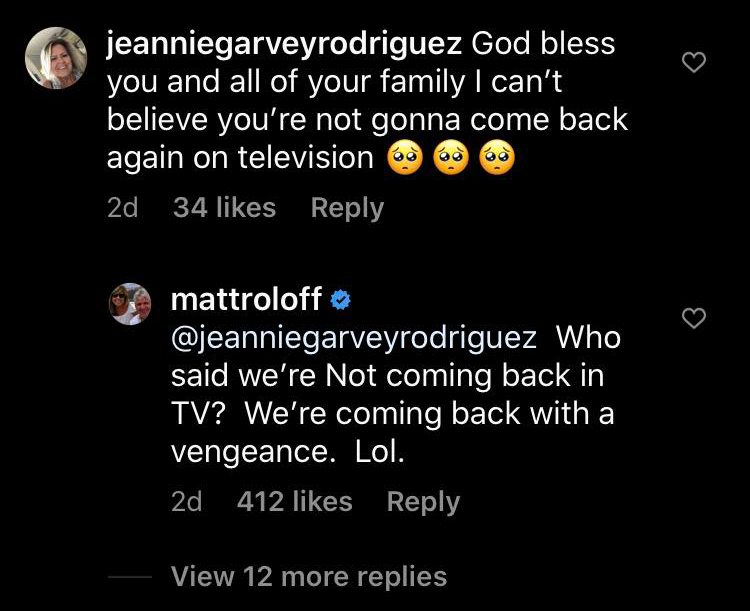The image size is (750, 611).
Task: See who gave the 412 likes
Action: point(294,502)
